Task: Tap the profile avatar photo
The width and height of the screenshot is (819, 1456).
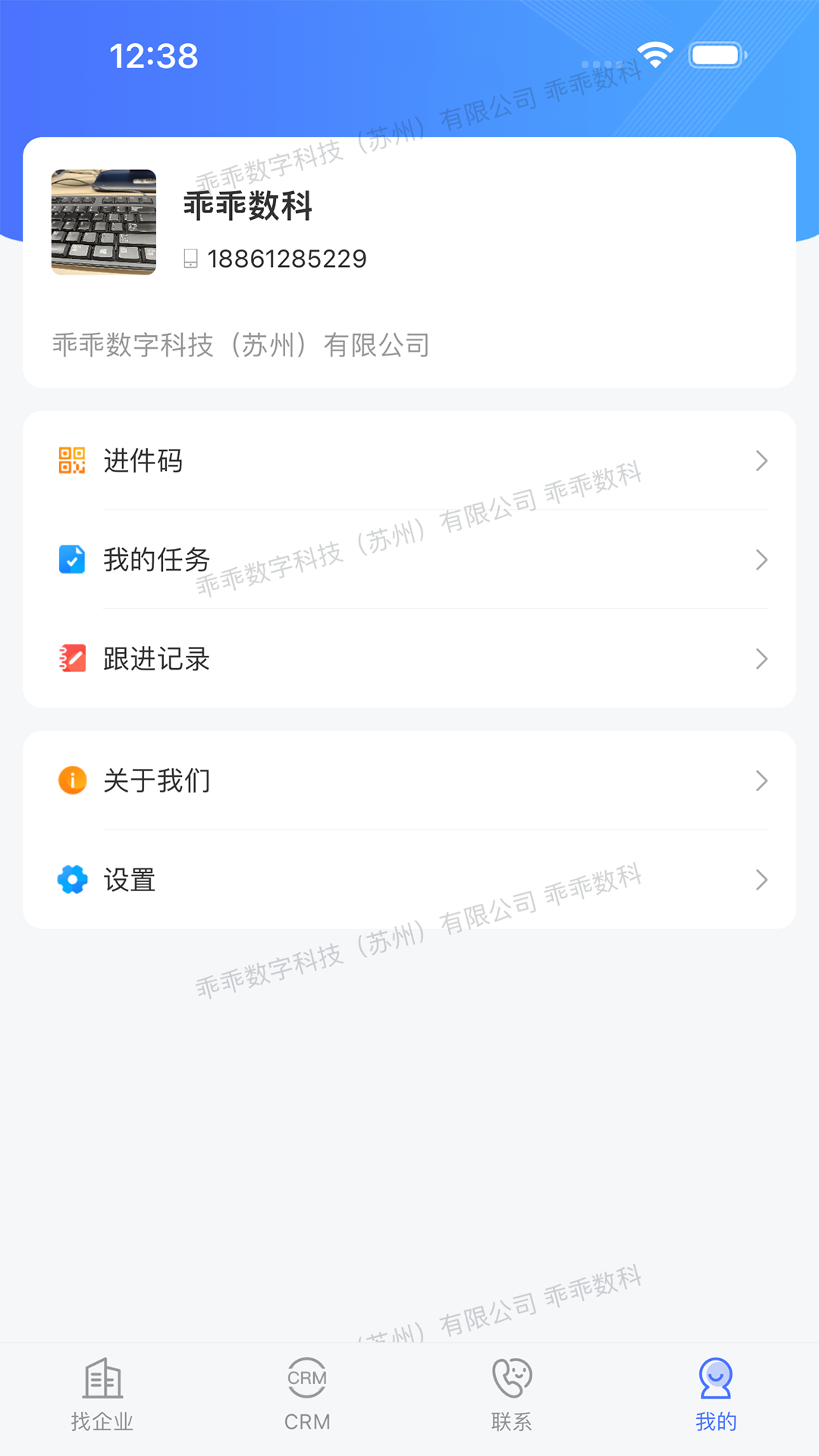Action: 104,222
